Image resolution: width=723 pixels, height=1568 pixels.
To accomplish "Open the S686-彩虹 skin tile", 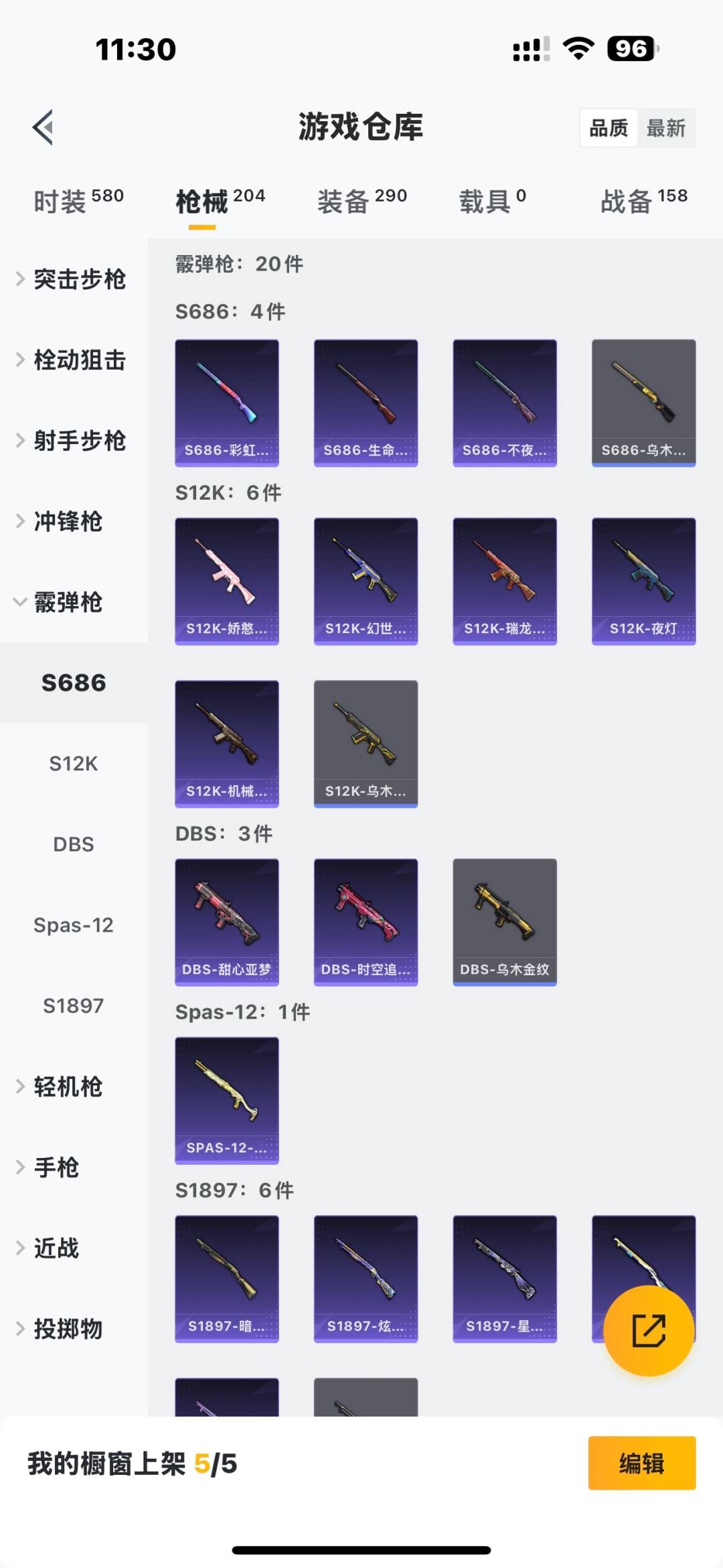I will 227,403.
